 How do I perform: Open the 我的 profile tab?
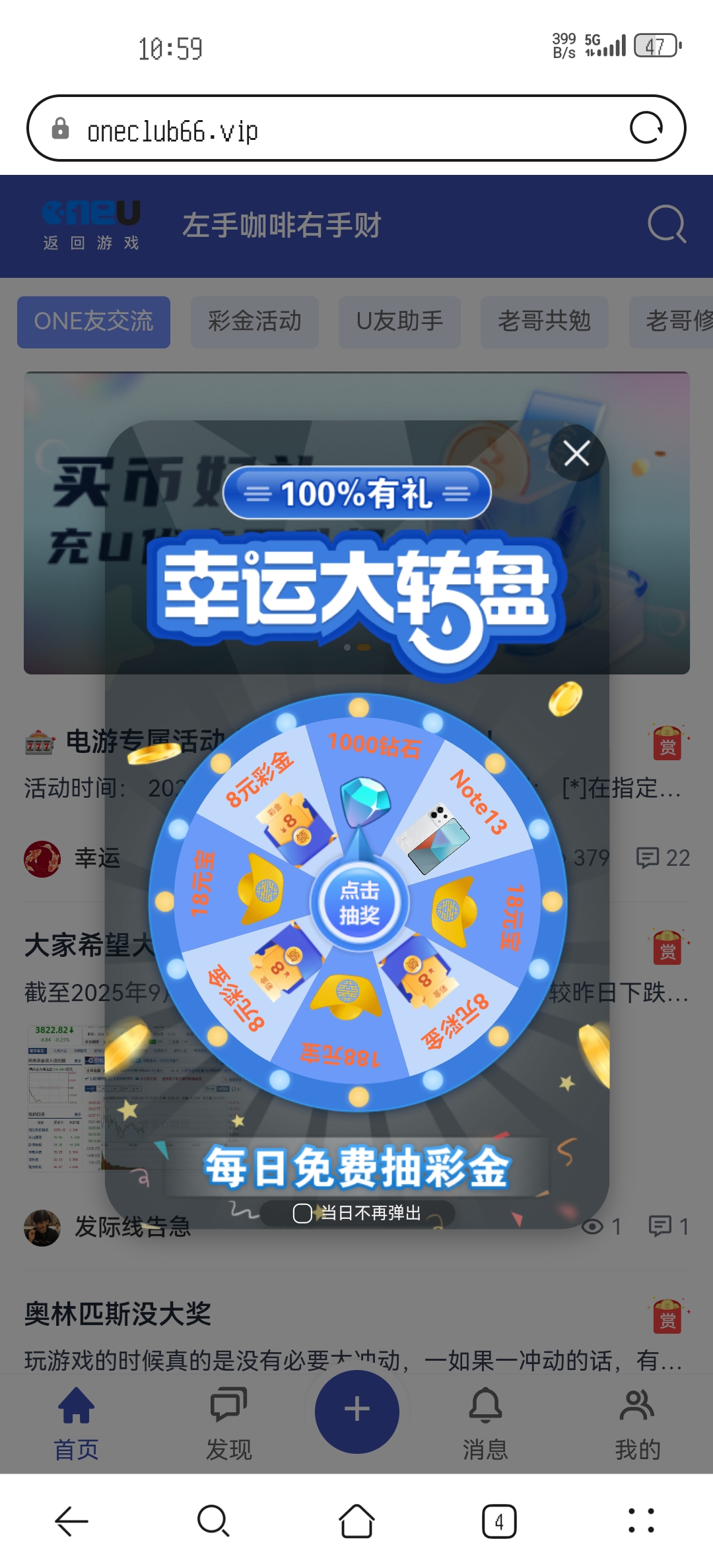coord(637,1422)
